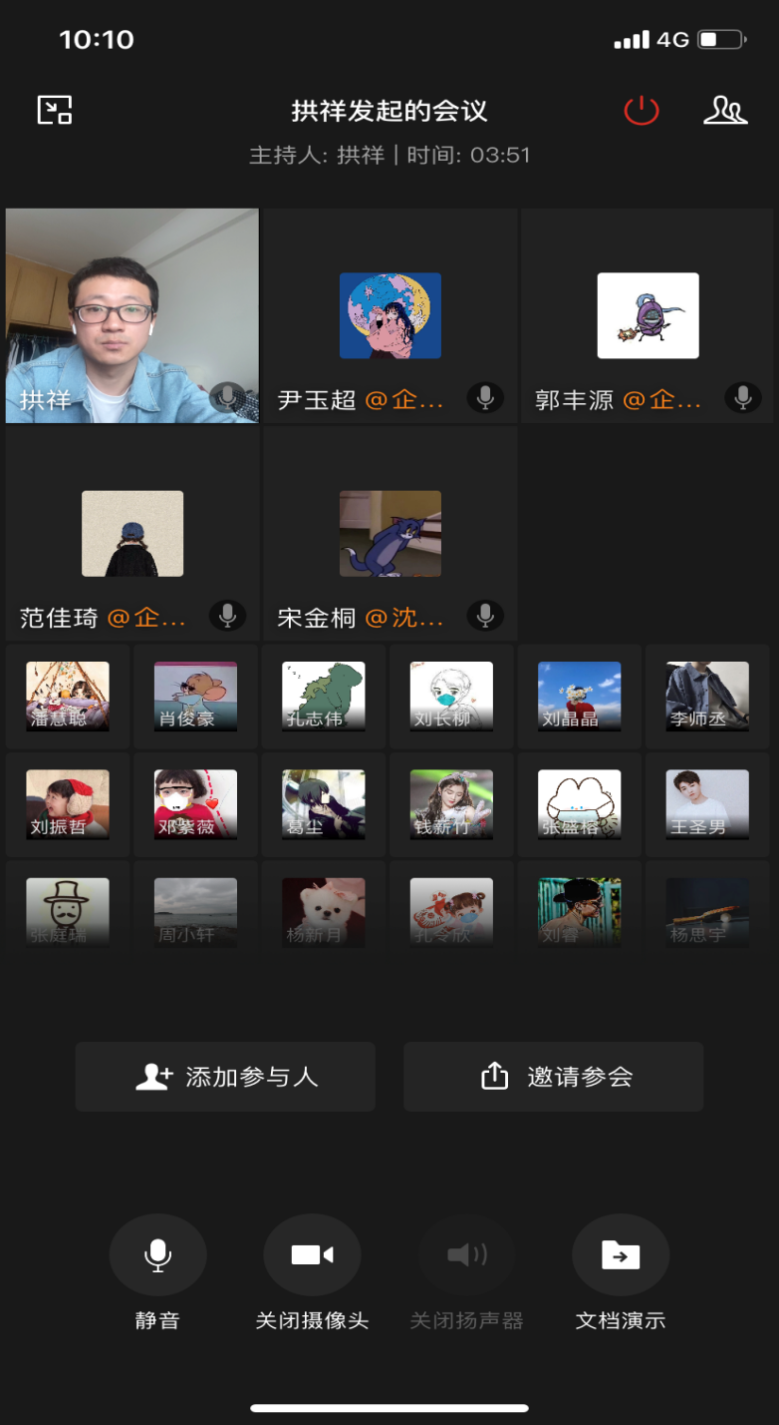Select 范佳琦's participant tile
The image size is (779, 1425).
(132, 534)
